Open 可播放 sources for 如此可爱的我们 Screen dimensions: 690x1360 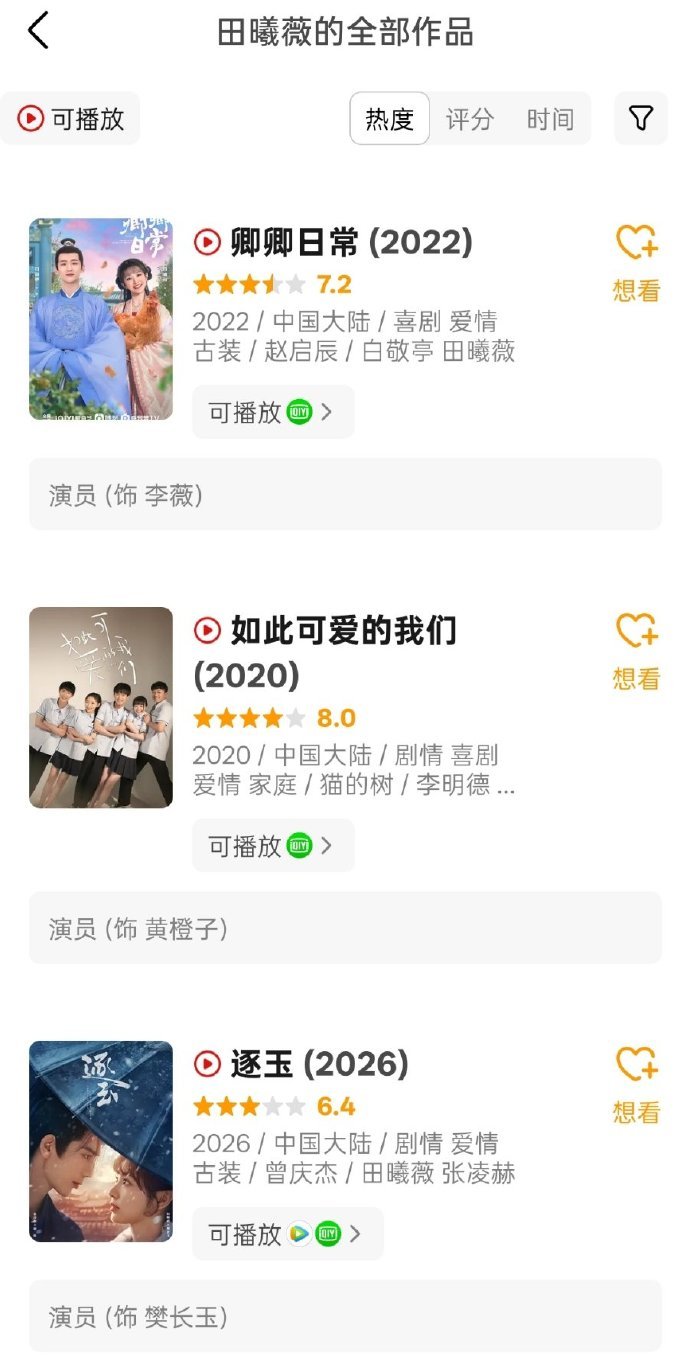(273, 846)
